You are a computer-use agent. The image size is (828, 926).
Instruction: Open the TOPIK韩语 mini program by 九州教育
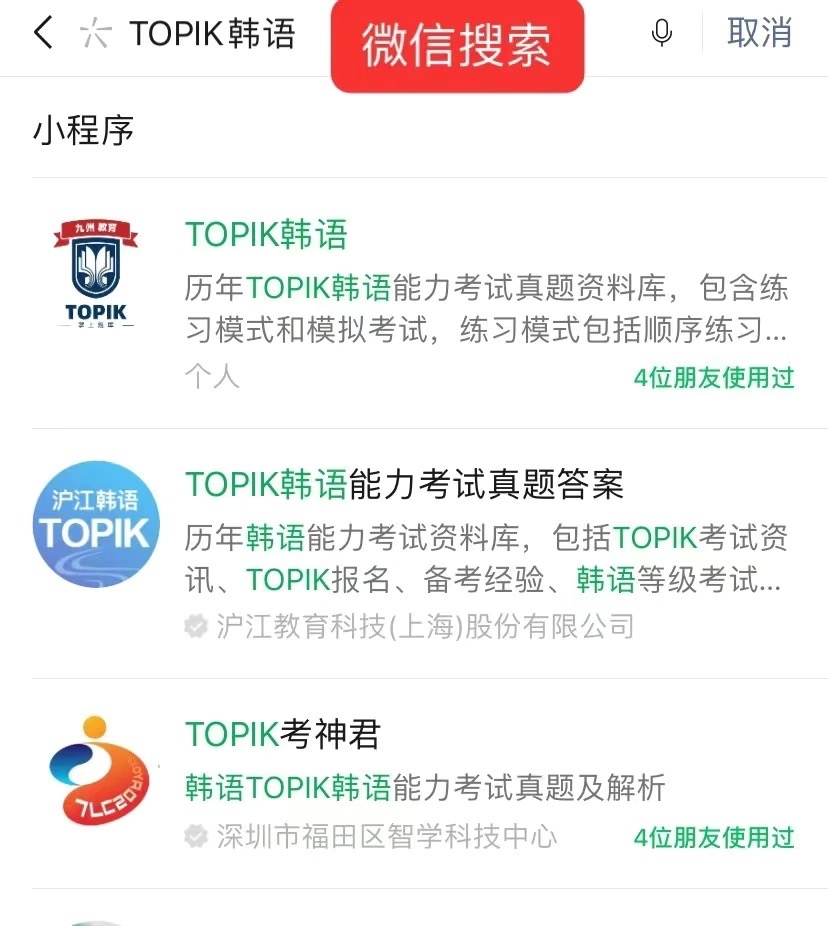[430, 303]
